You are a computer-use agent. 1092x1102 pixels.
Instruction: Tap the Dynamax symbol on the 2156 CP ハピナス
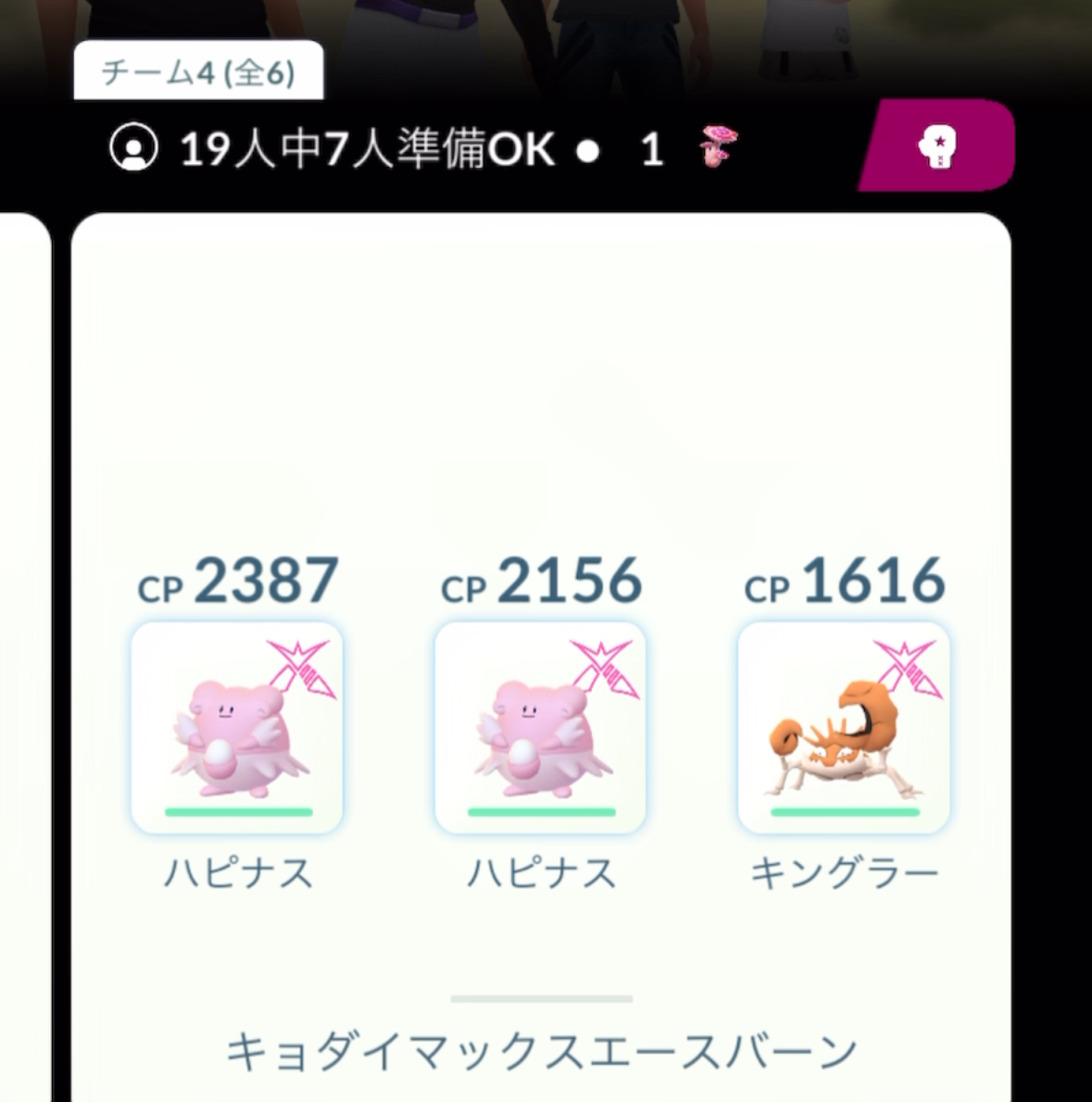pos(607,667)
